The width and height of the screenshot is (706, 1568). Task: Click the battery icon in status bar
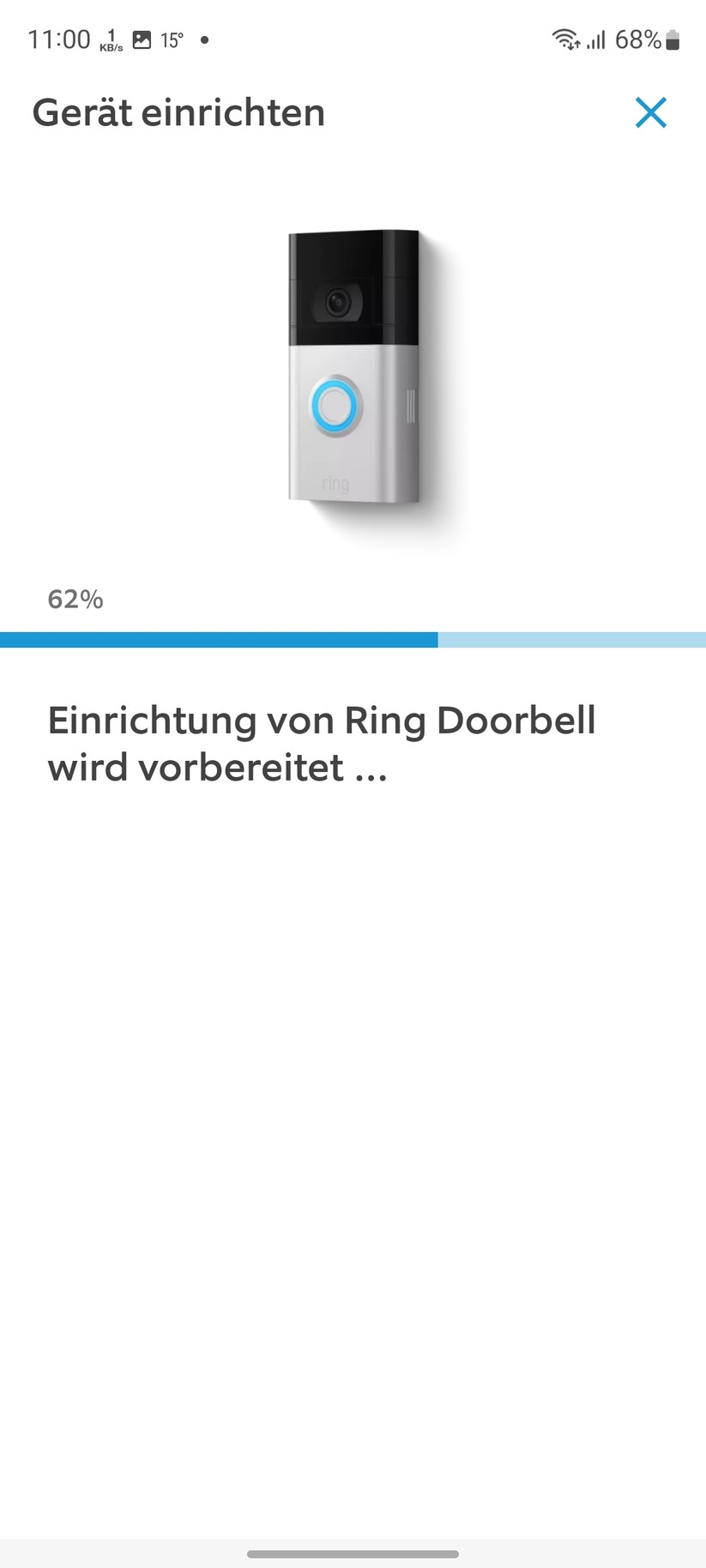coord(673,39)
